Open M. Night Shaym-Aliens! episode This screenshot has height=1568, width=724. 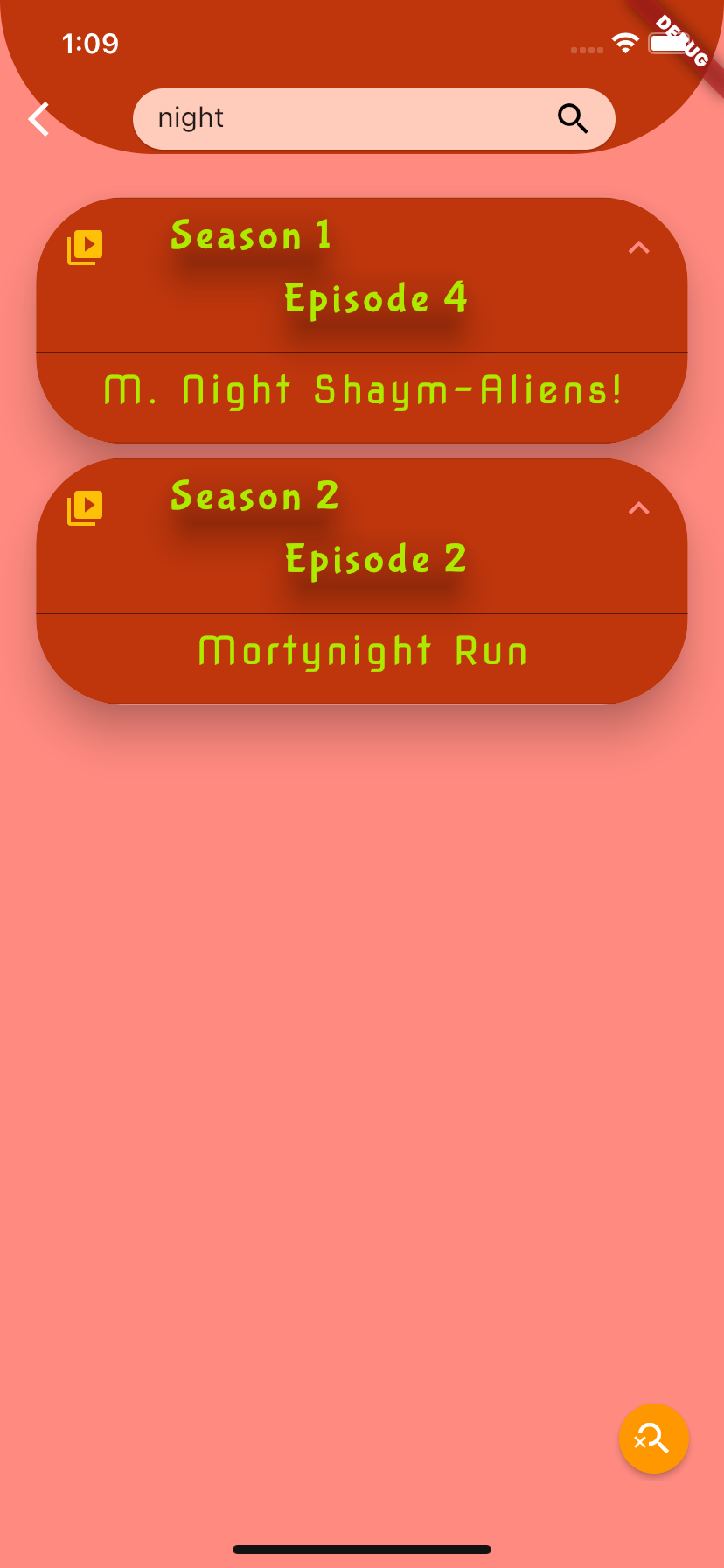pyautogui.click(x=362, y=390)
